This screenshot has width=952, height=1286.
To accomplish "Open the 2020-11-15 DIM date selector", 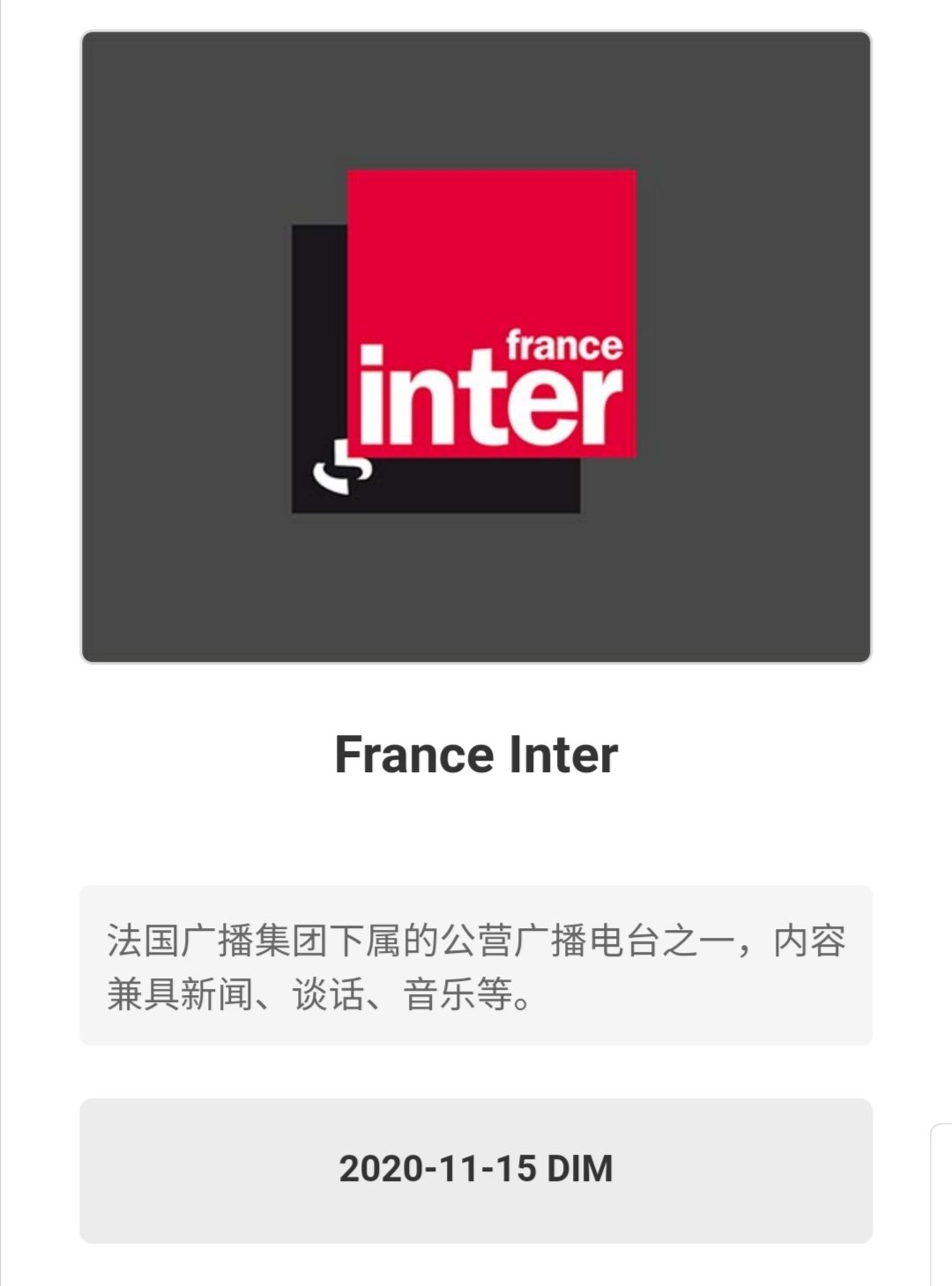I will [476, 1170].
